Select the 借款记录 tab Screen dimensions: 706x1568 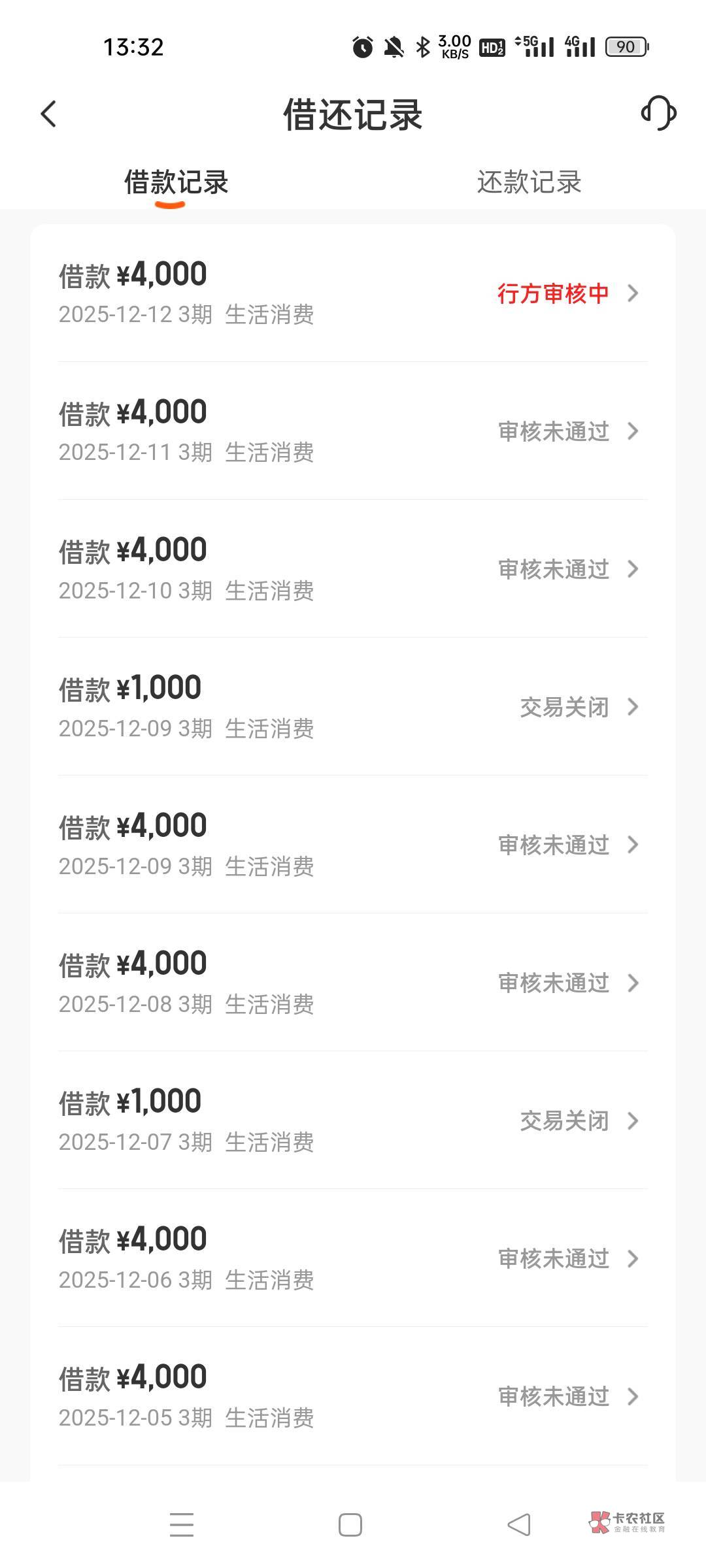point(176,182)
